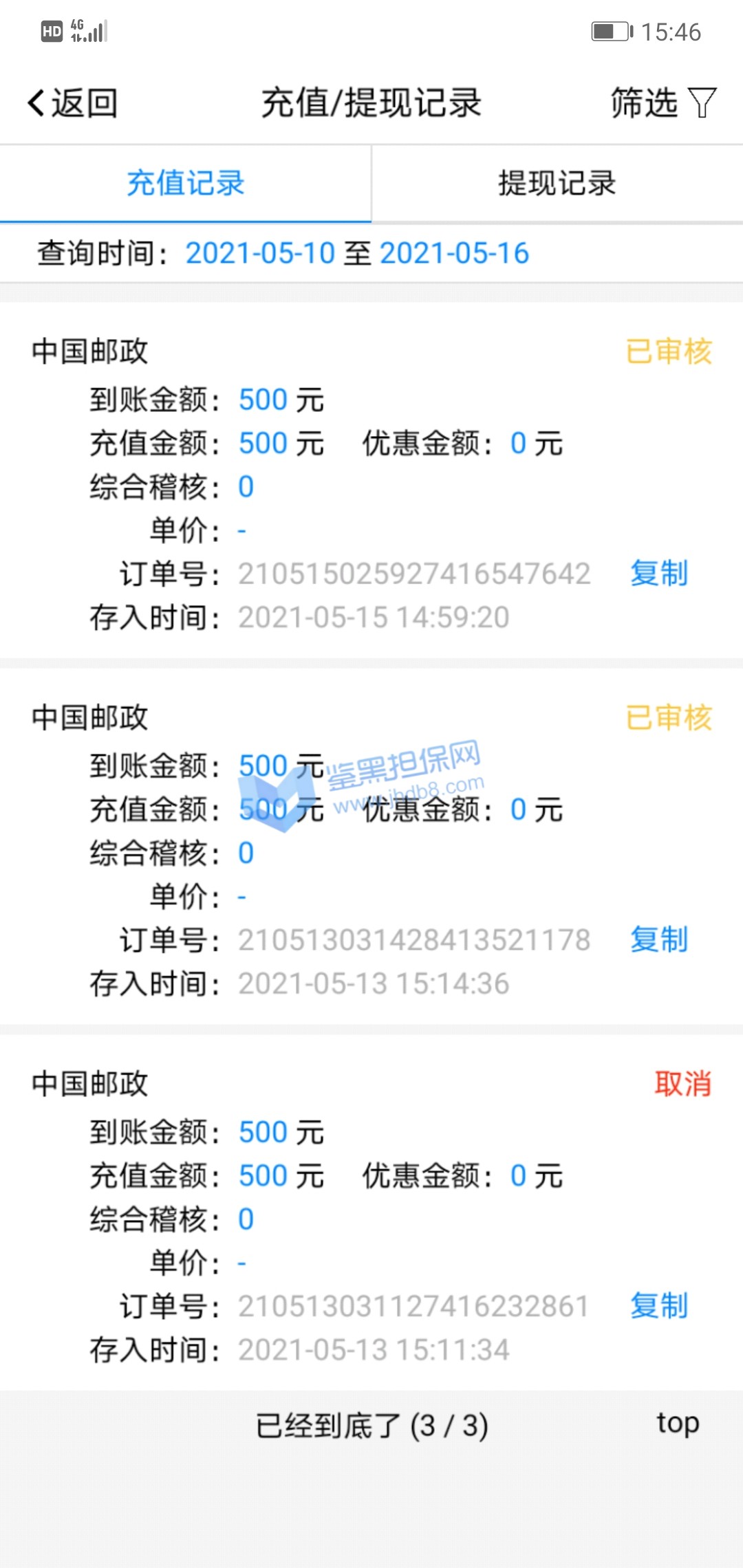Select the 充值记录 tab
Screen dimensions: 743x1568
coord(186,184)
